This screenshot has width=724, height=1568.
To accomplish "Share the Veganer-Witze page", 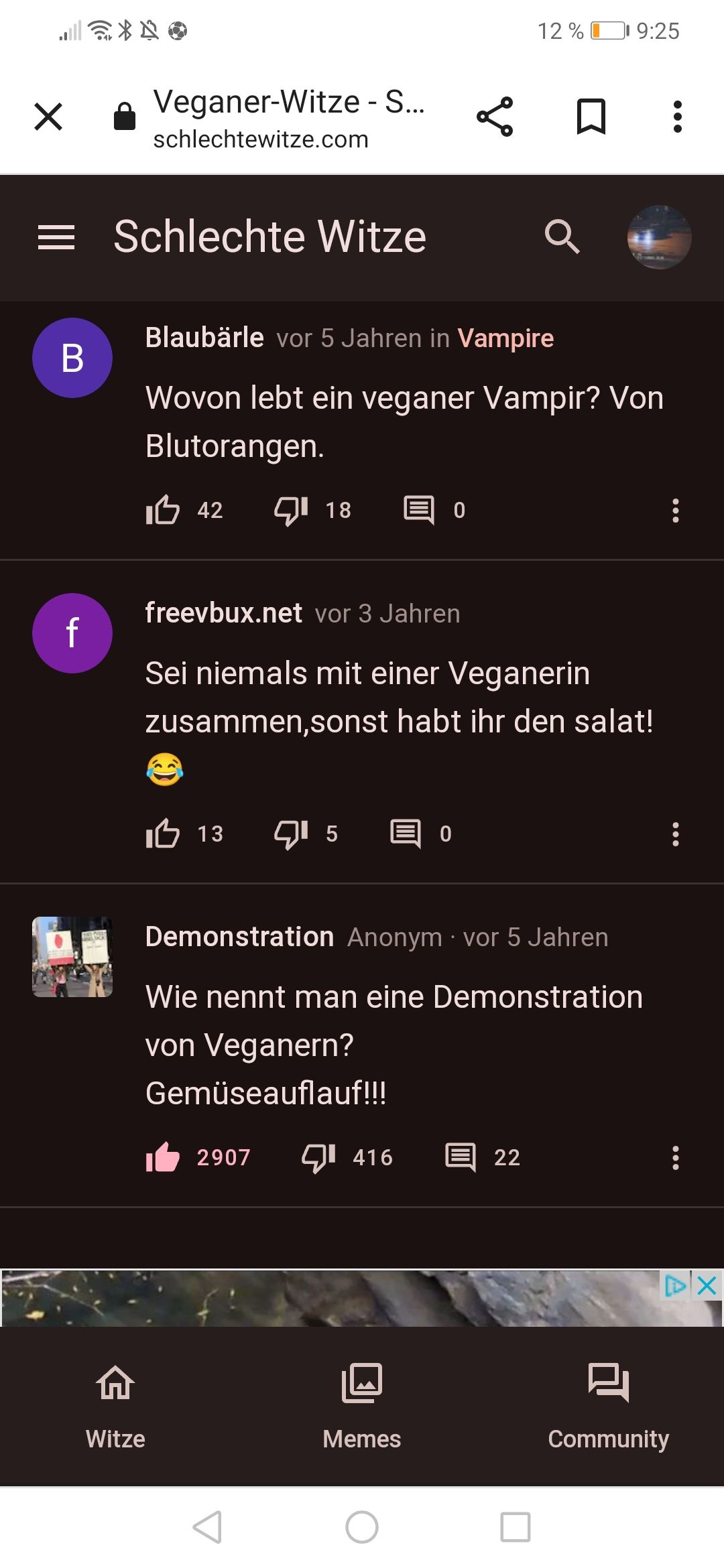I will tap(495, 117).
